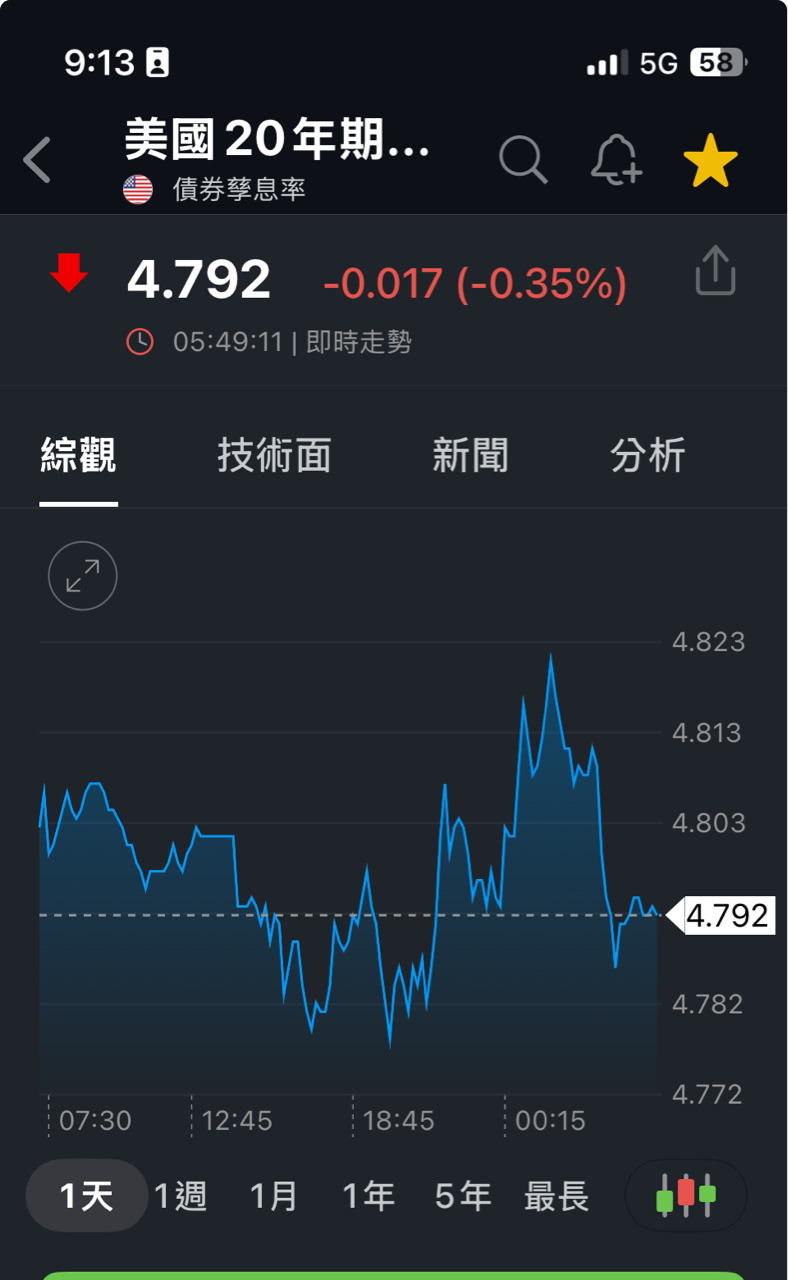Switch to candlestick chart view icon

coord(685,1195)
